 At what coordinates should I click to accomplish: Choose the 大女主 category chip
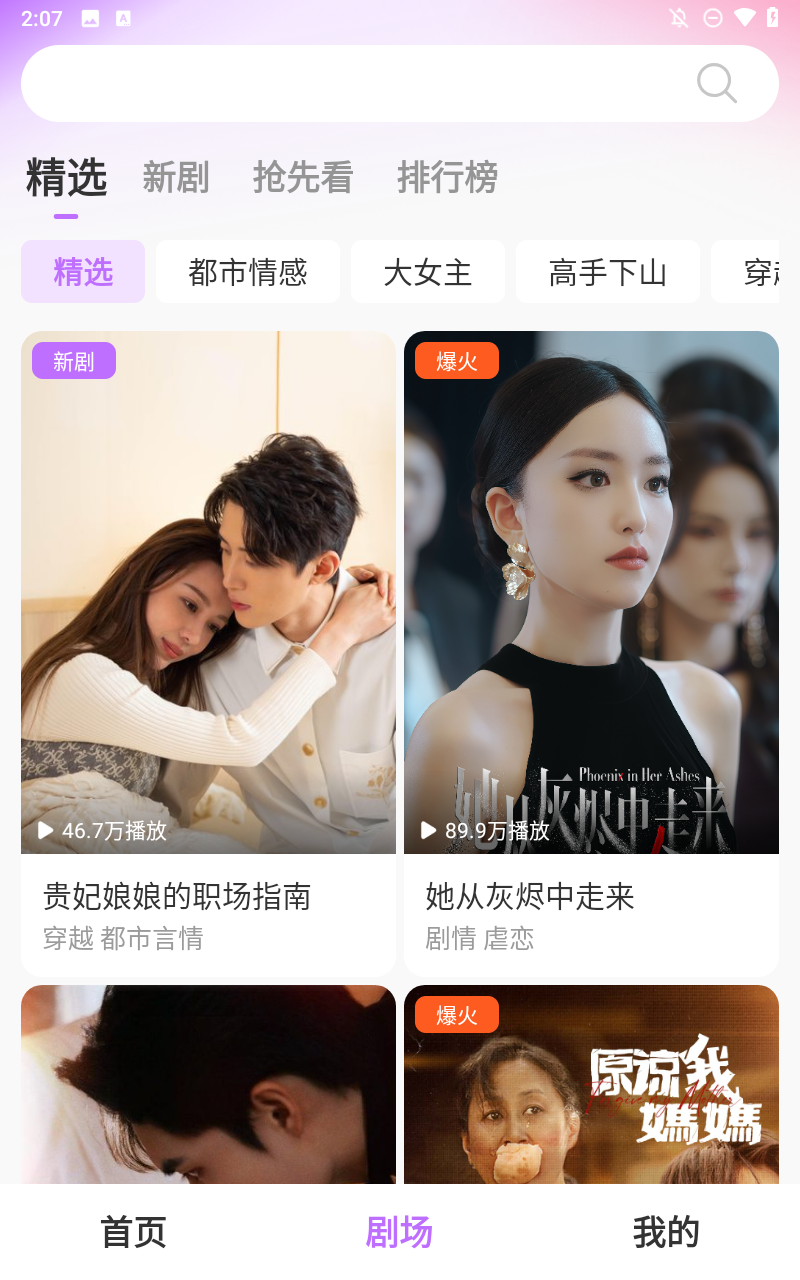click(x=428, y=272)
